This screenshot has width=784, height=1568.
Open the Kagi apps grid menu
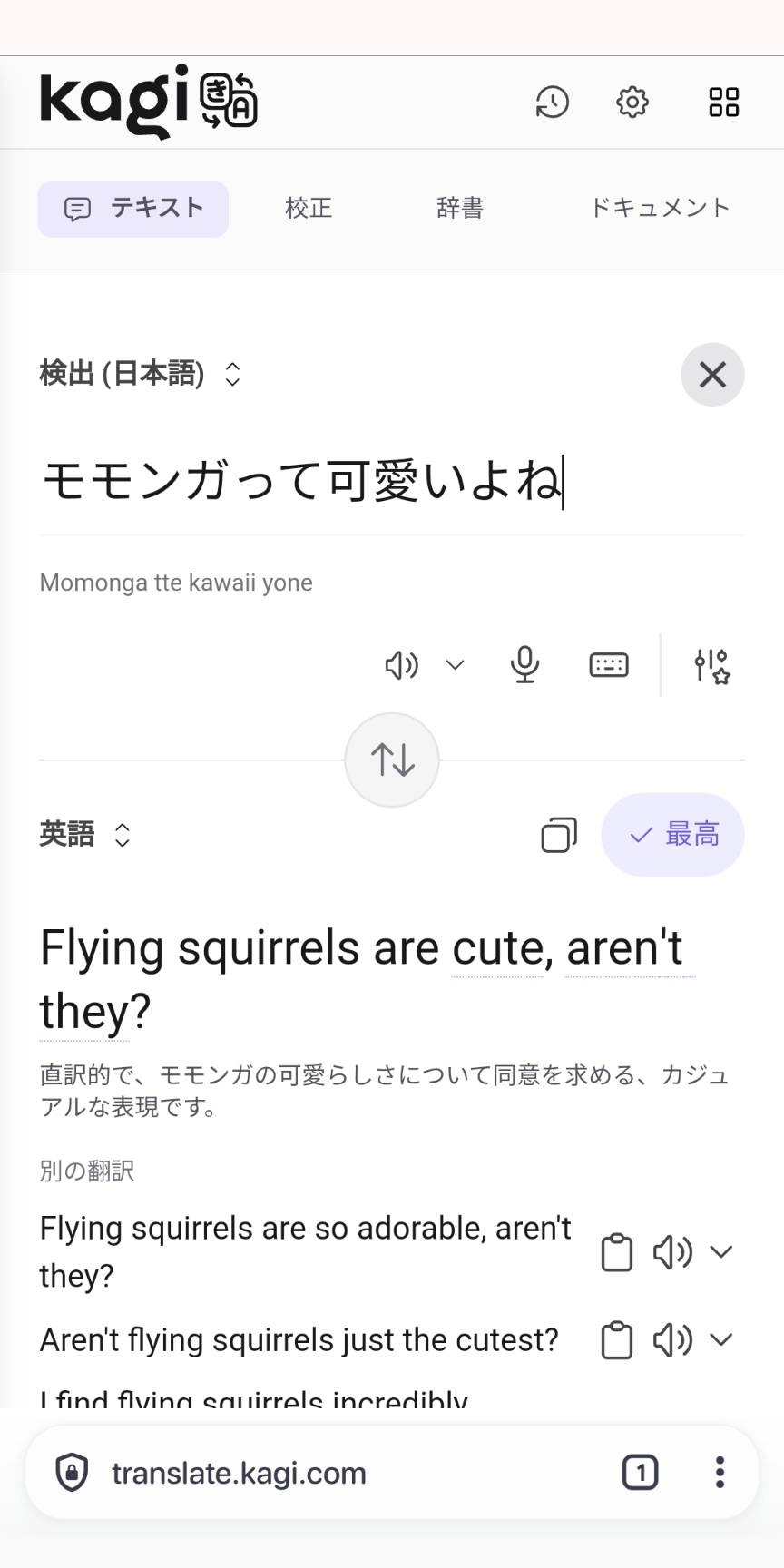723,102
